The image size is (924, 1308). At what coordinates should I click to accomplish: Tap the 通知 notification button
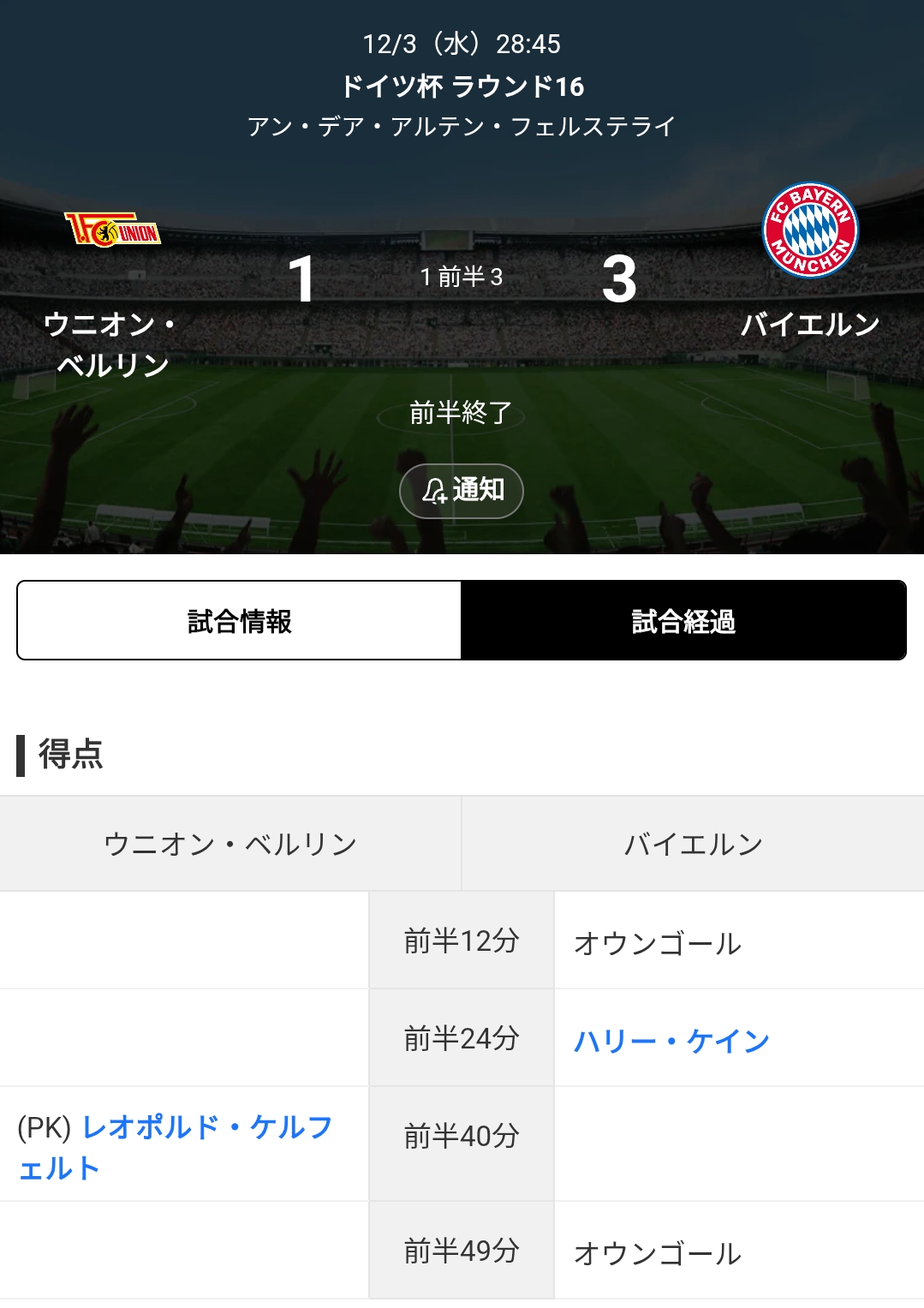click(462, 491)
